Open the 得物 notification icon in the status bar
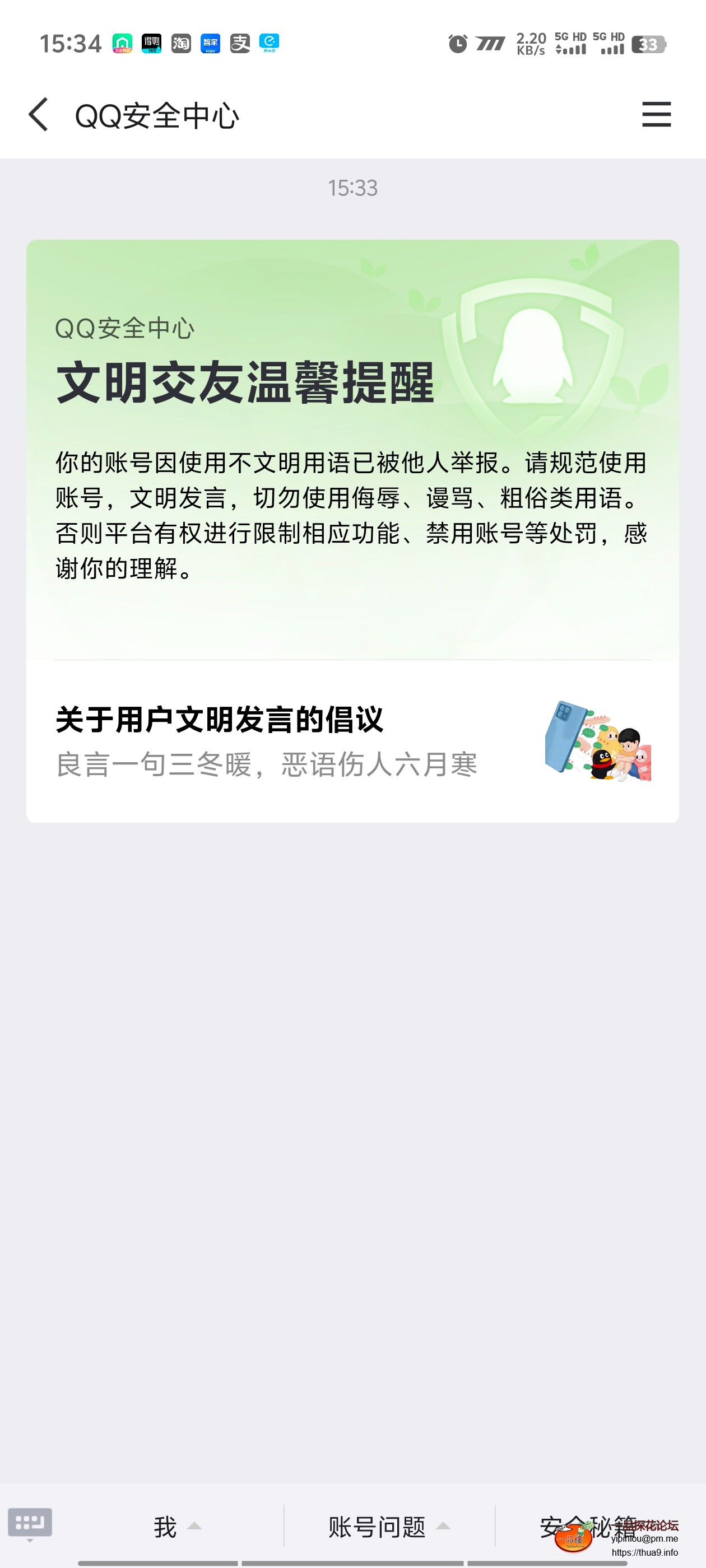This screenshot has height=1568, width=706. [151, 43]
